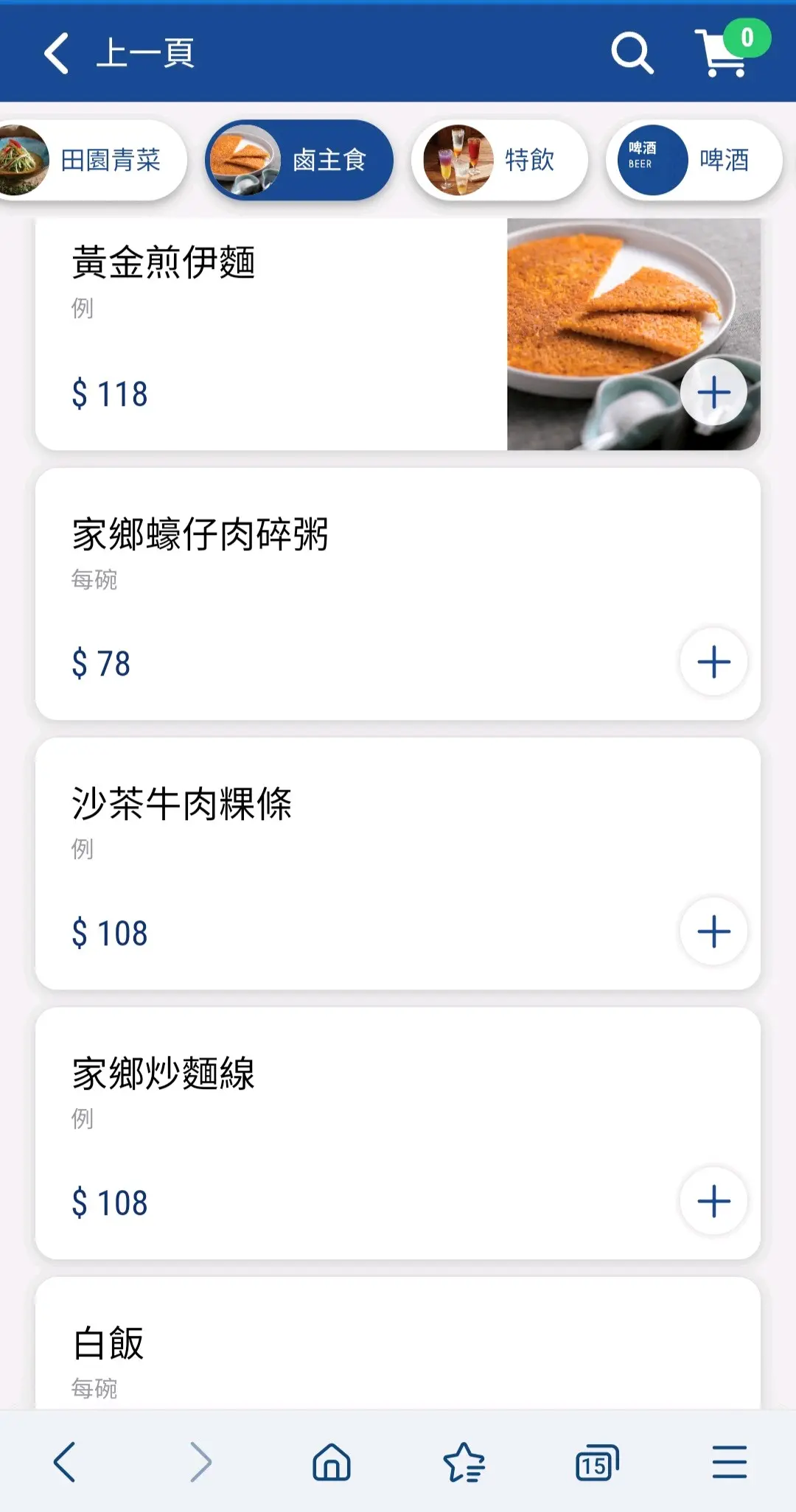The image size is (796, 1512).
Task: Go to the browser home page
Action: coord(332,1462)
